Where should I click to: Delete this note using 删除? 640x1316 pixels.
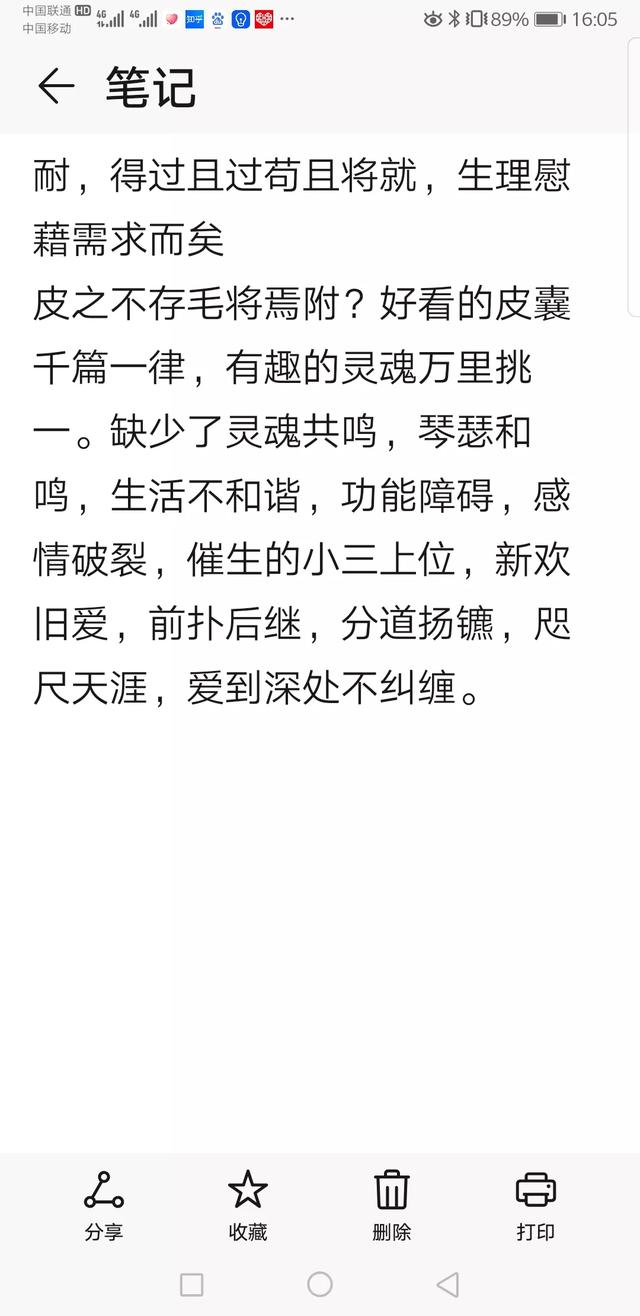(391, 1205)
